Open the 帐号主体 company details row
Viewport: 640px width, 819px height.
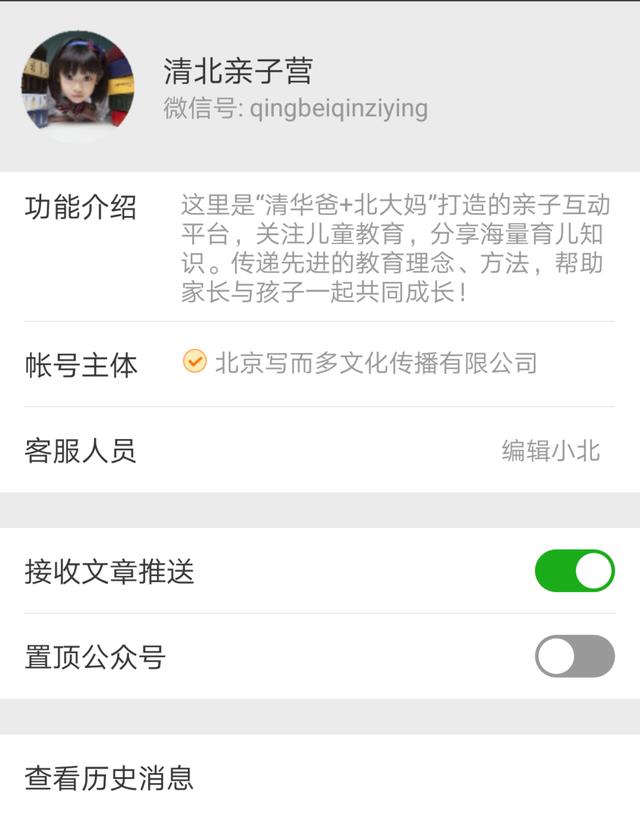pyautogui.click(x=320, y=364)
